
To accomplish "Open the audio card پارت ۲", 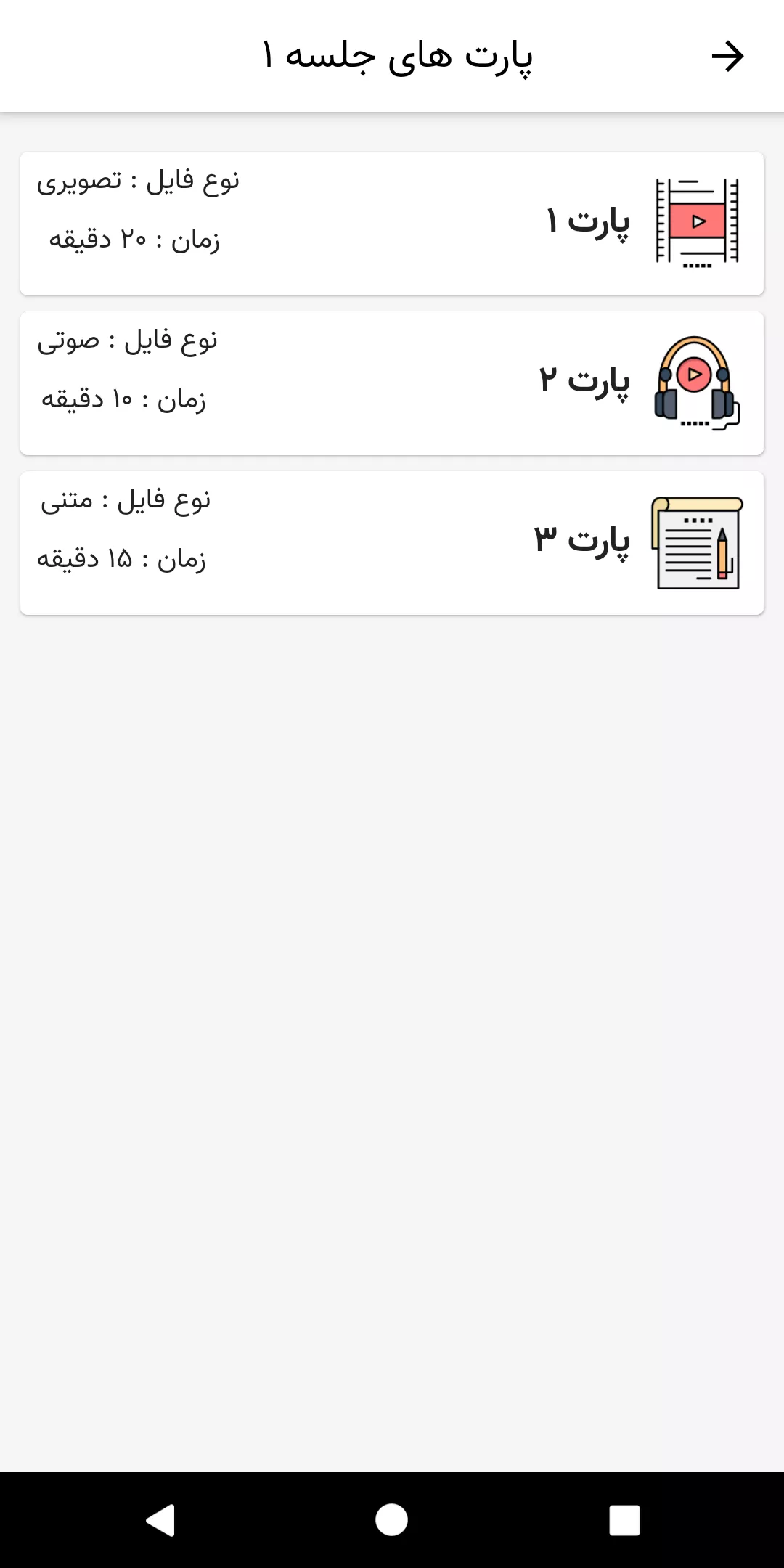I will pyautogui.click(x=392, y=383).
